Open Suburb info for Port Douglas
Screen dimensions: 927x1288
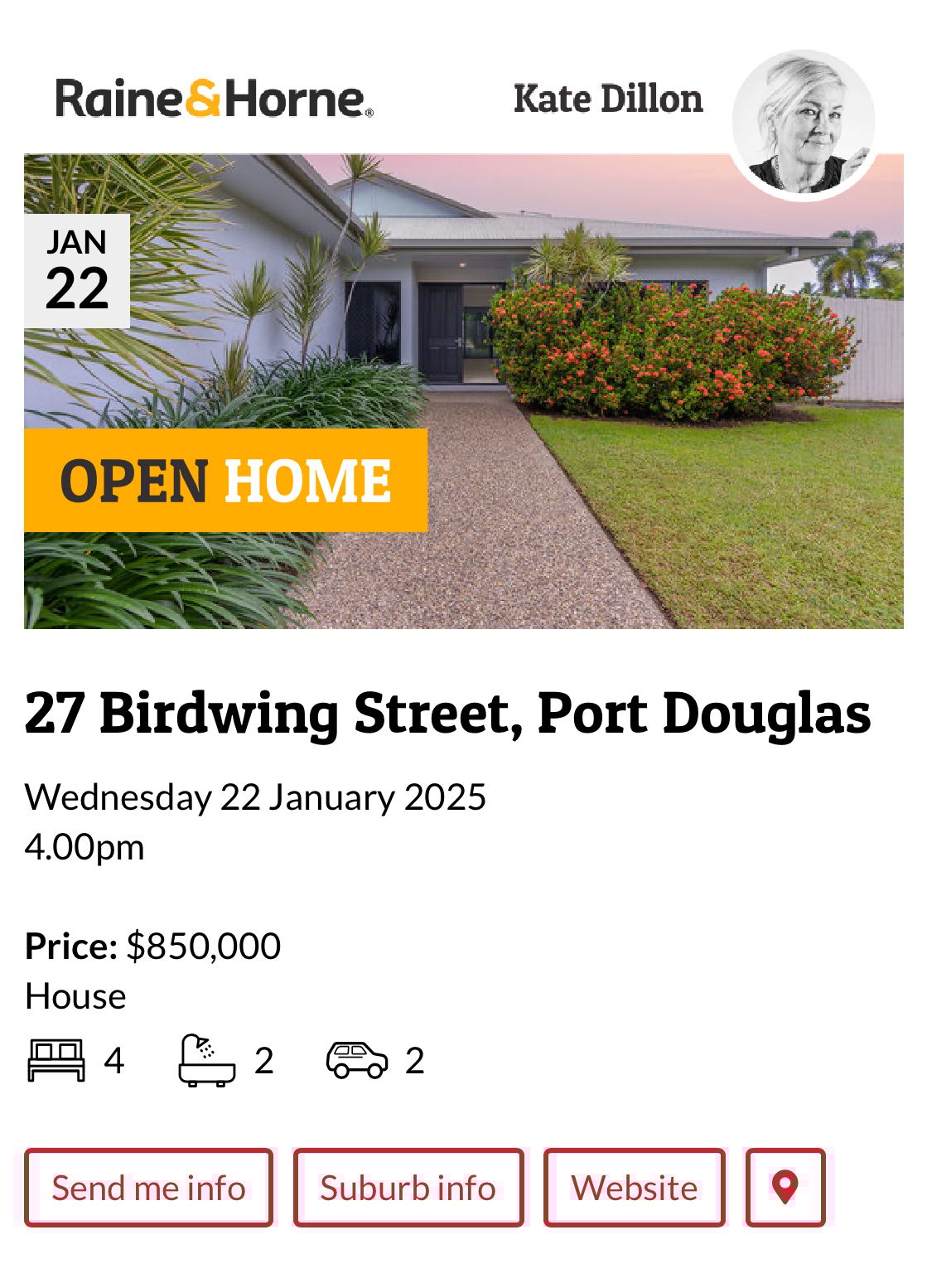[x=408, y=1187]
